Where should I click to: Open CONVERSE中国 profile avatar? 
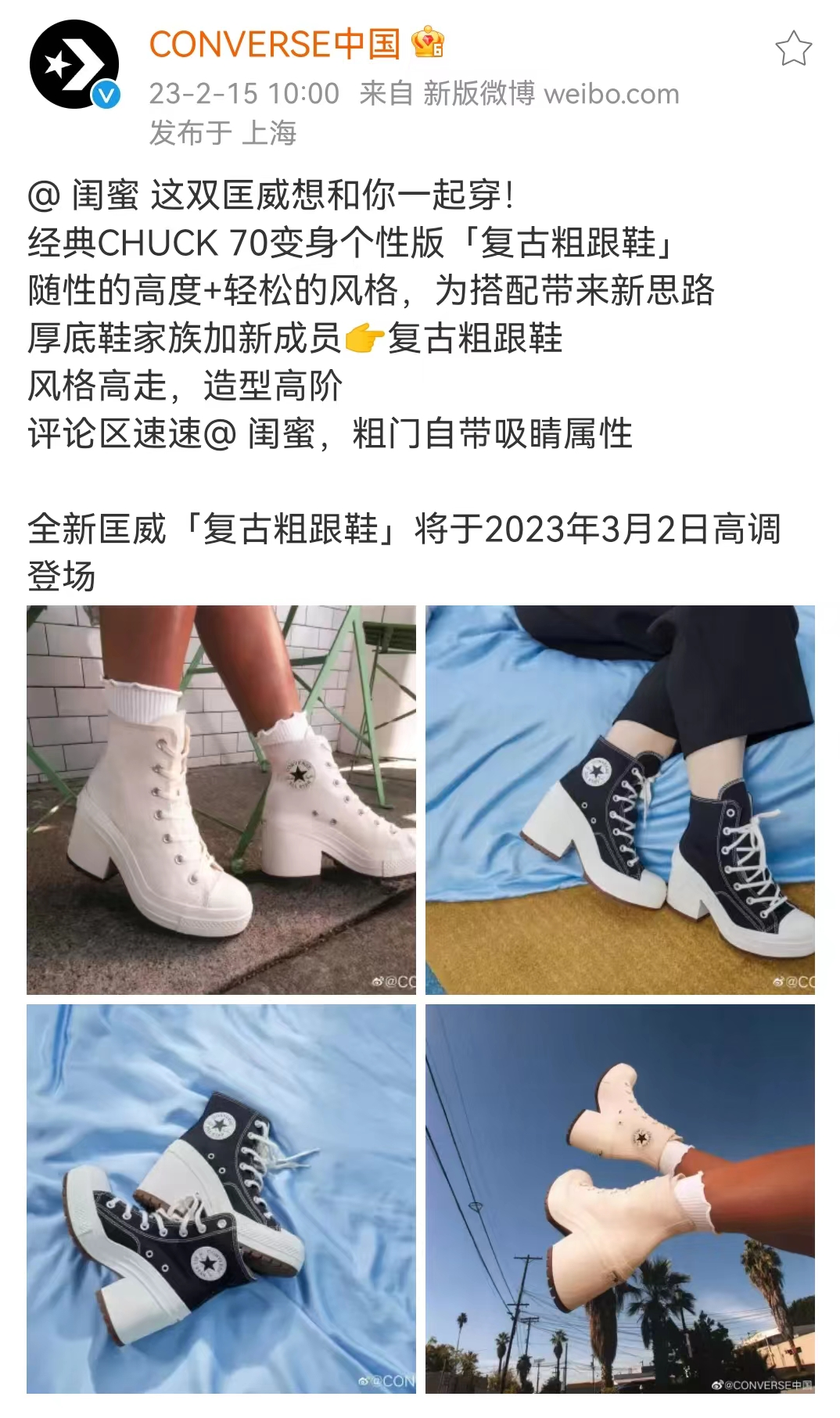point(74,64)
